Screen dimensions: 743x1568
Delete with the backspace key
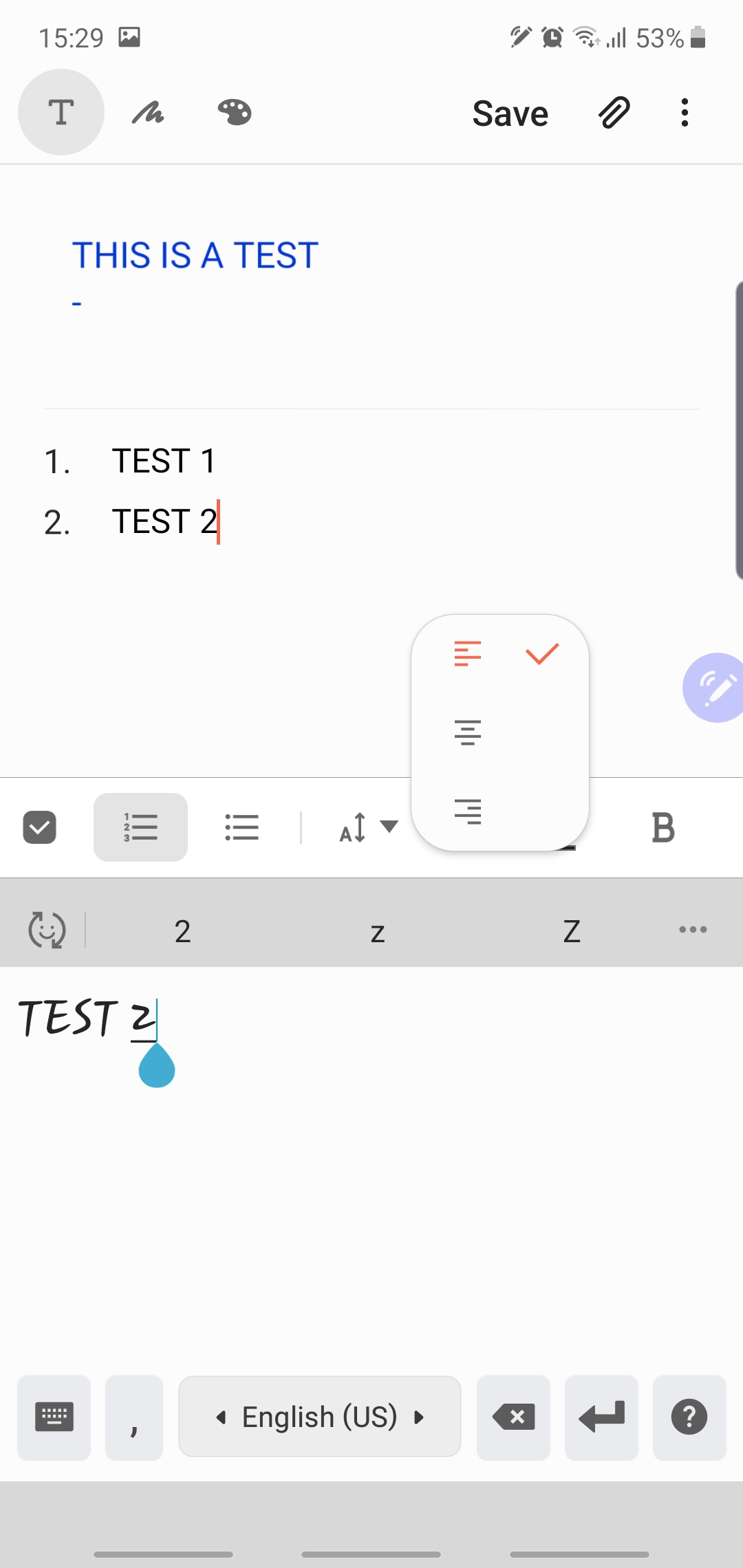(x=513, y=1417)
